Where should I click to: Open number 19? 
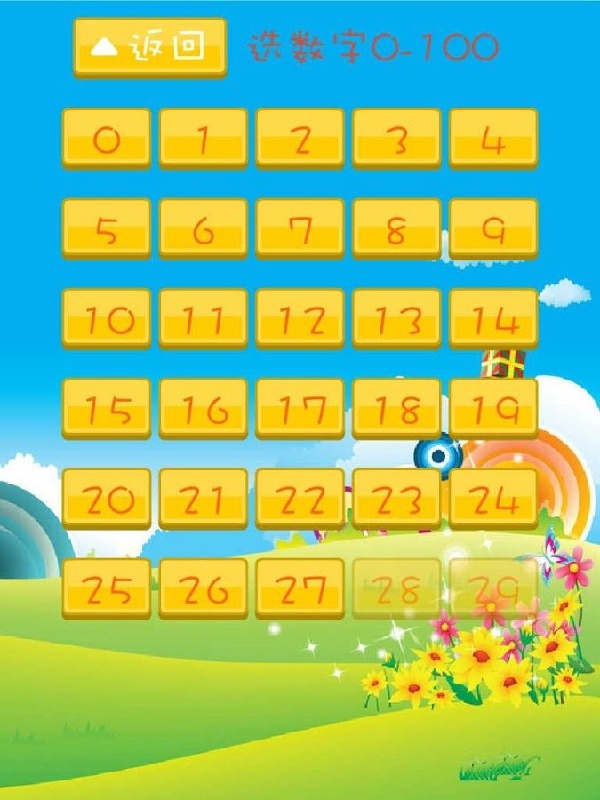493,408
